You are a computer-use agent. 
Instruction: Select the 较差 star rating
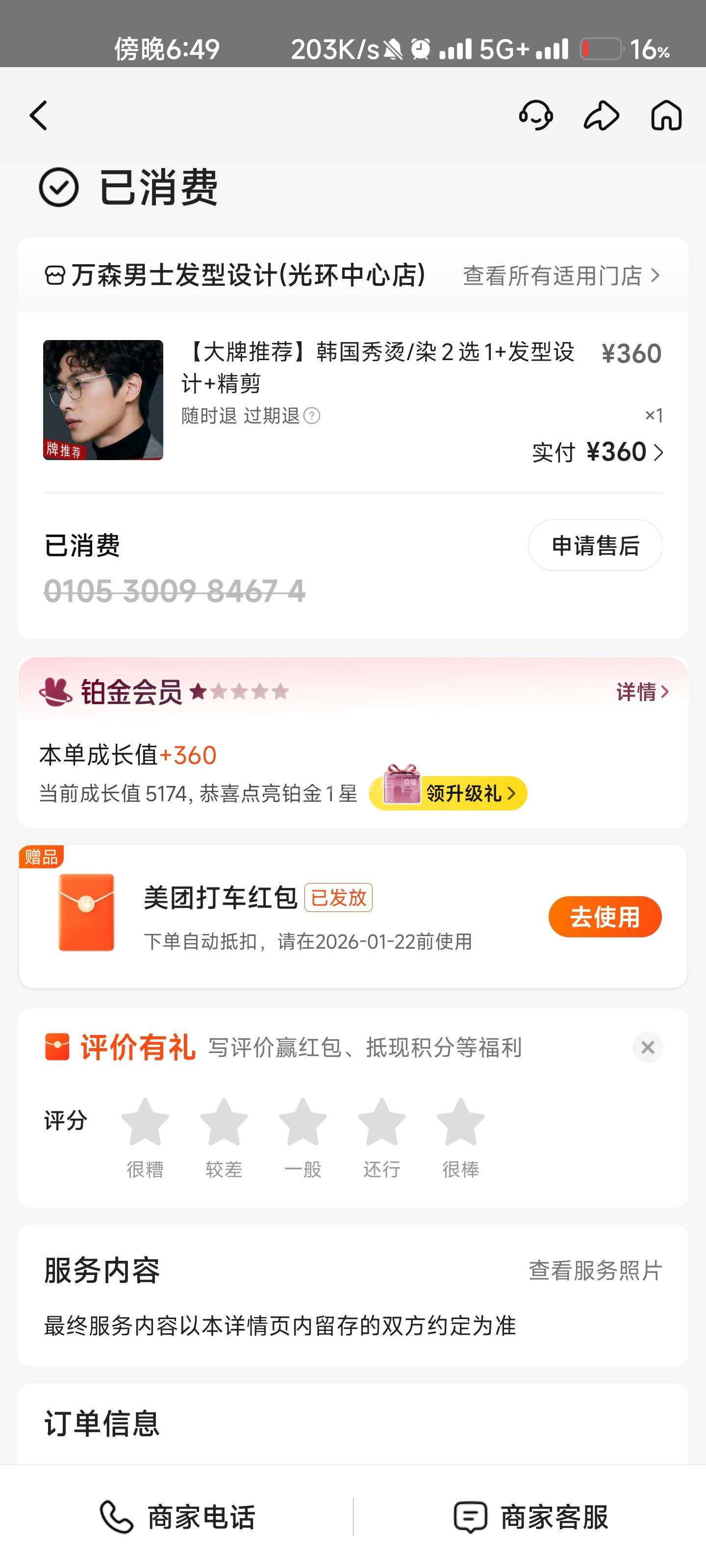[x=224, y=1123]
